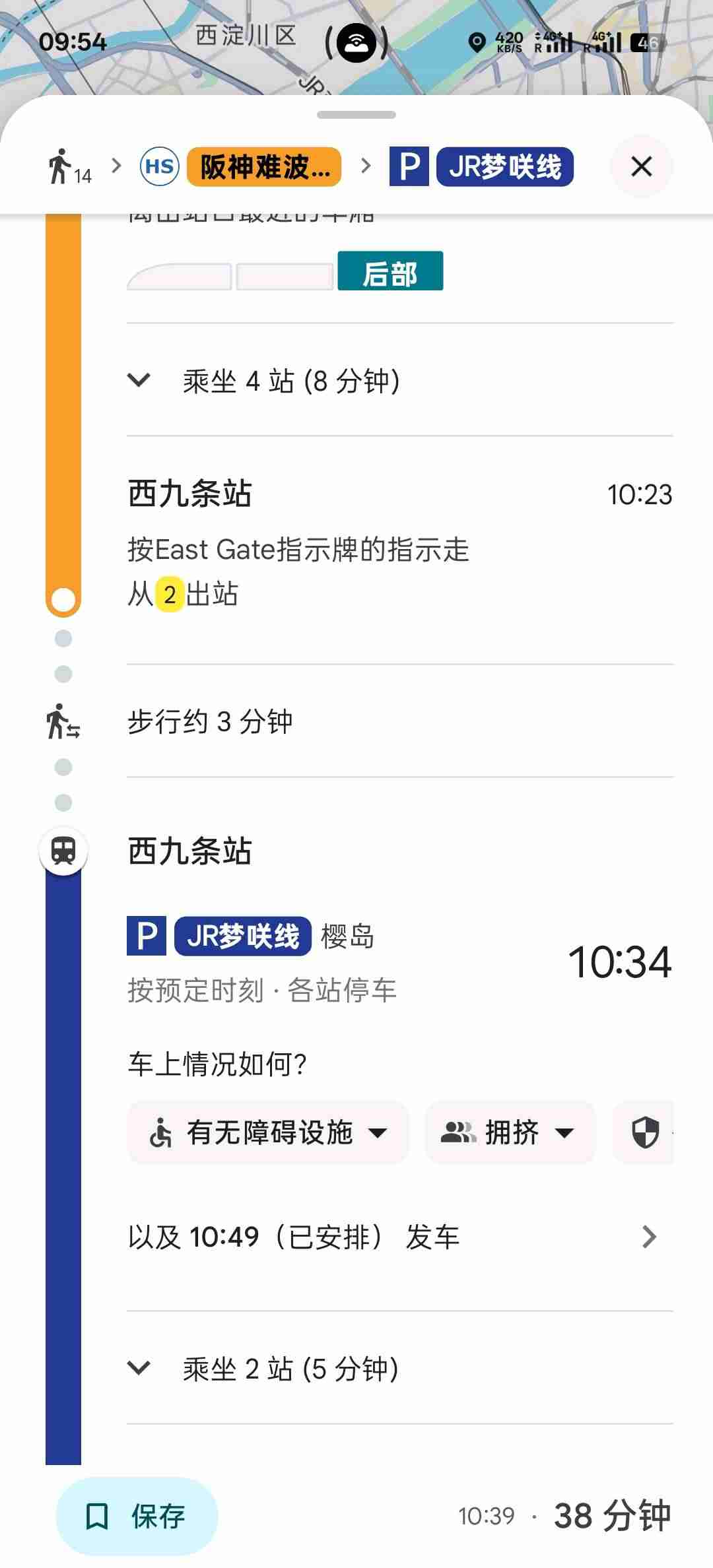Open the 有无障碍设施 dropdown
The height and width of the screenshot is (1568, 713).
click(268, 1133)
